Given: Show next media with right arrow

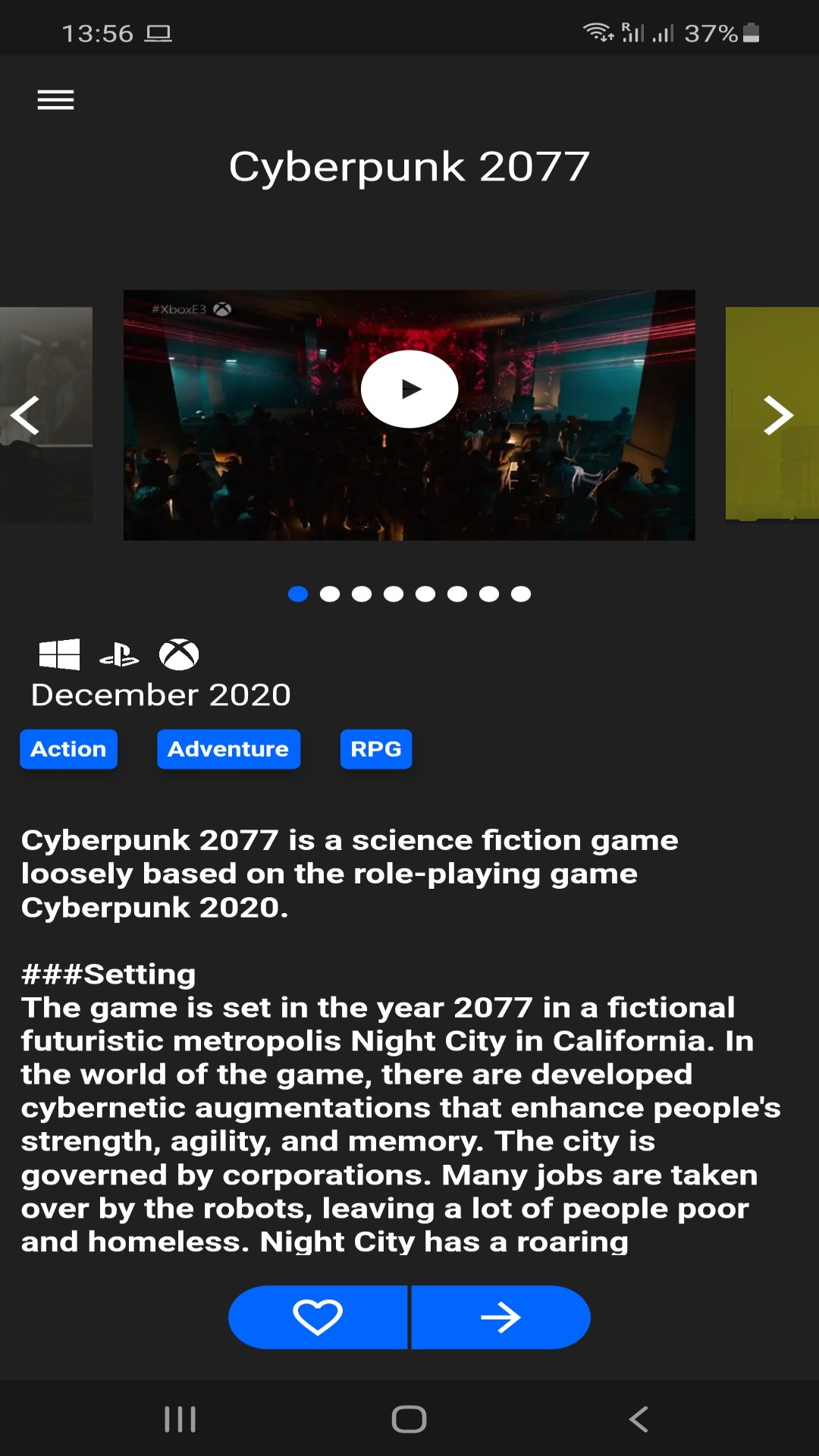Looking at the screenshot, I should 777,416.
